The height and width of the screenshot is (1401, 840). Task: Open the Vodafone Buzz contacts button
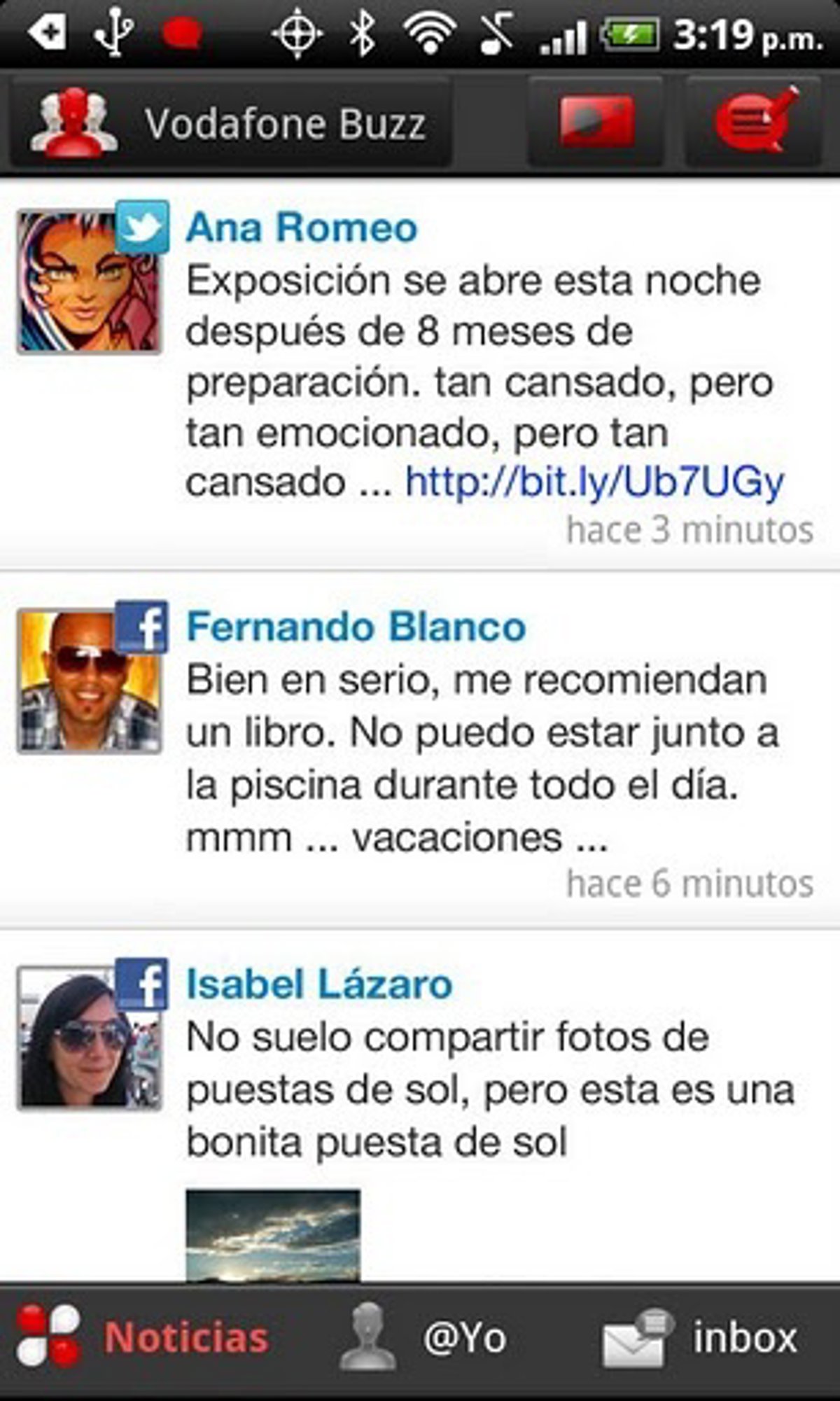click(x=230, y=123)
